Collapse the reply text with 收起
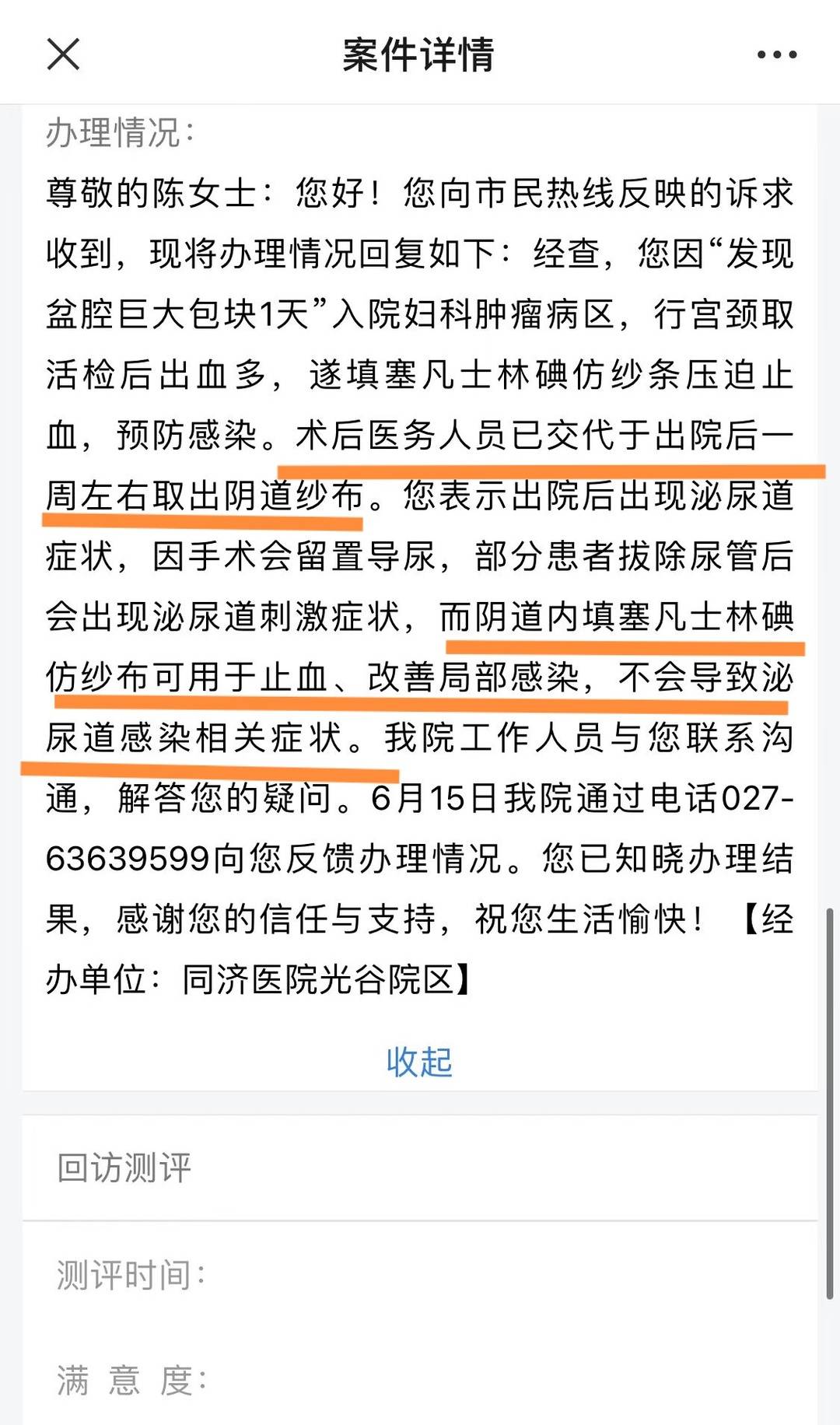The width and height of the screenshot is (840, 1425). tap(419, 1062)
